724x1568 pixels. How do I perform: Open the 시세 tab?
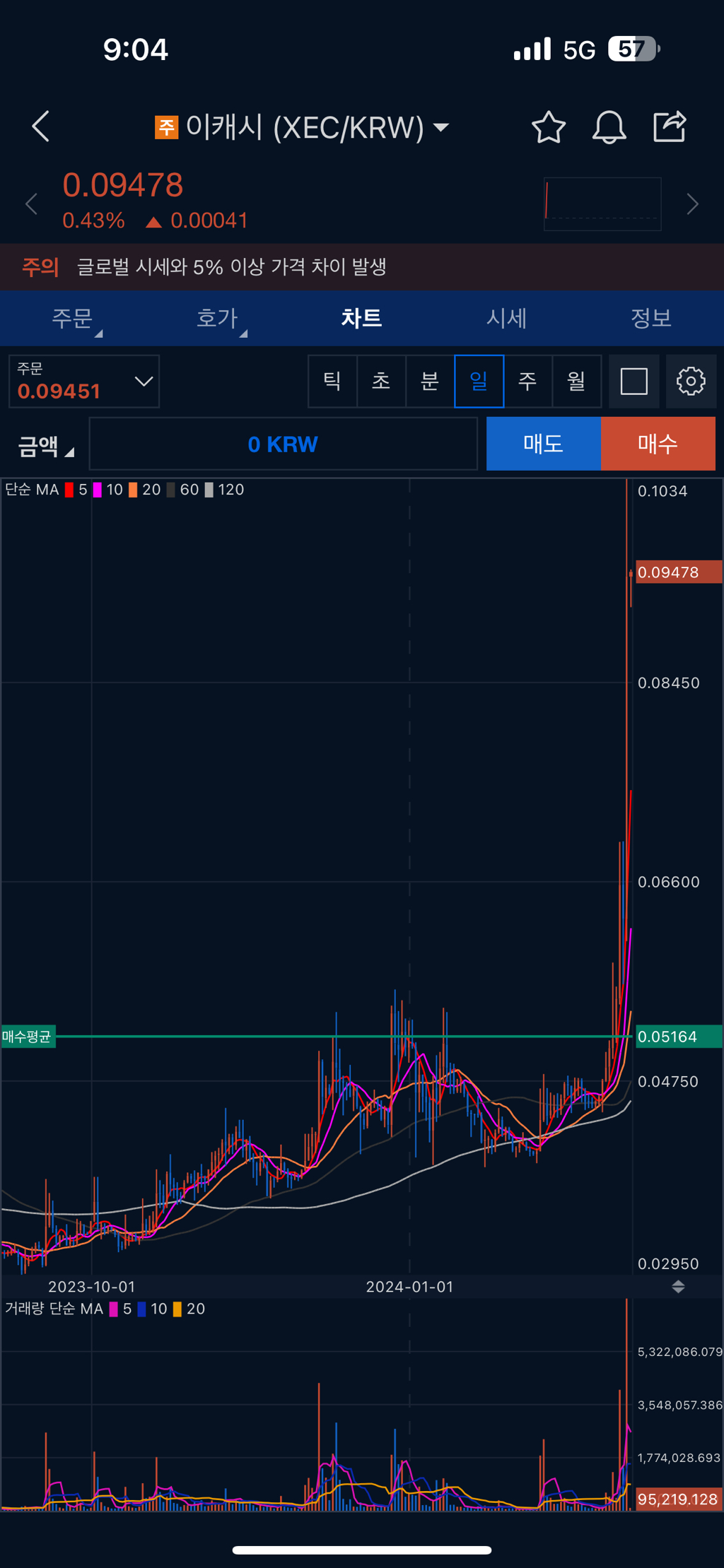point(506,319)
